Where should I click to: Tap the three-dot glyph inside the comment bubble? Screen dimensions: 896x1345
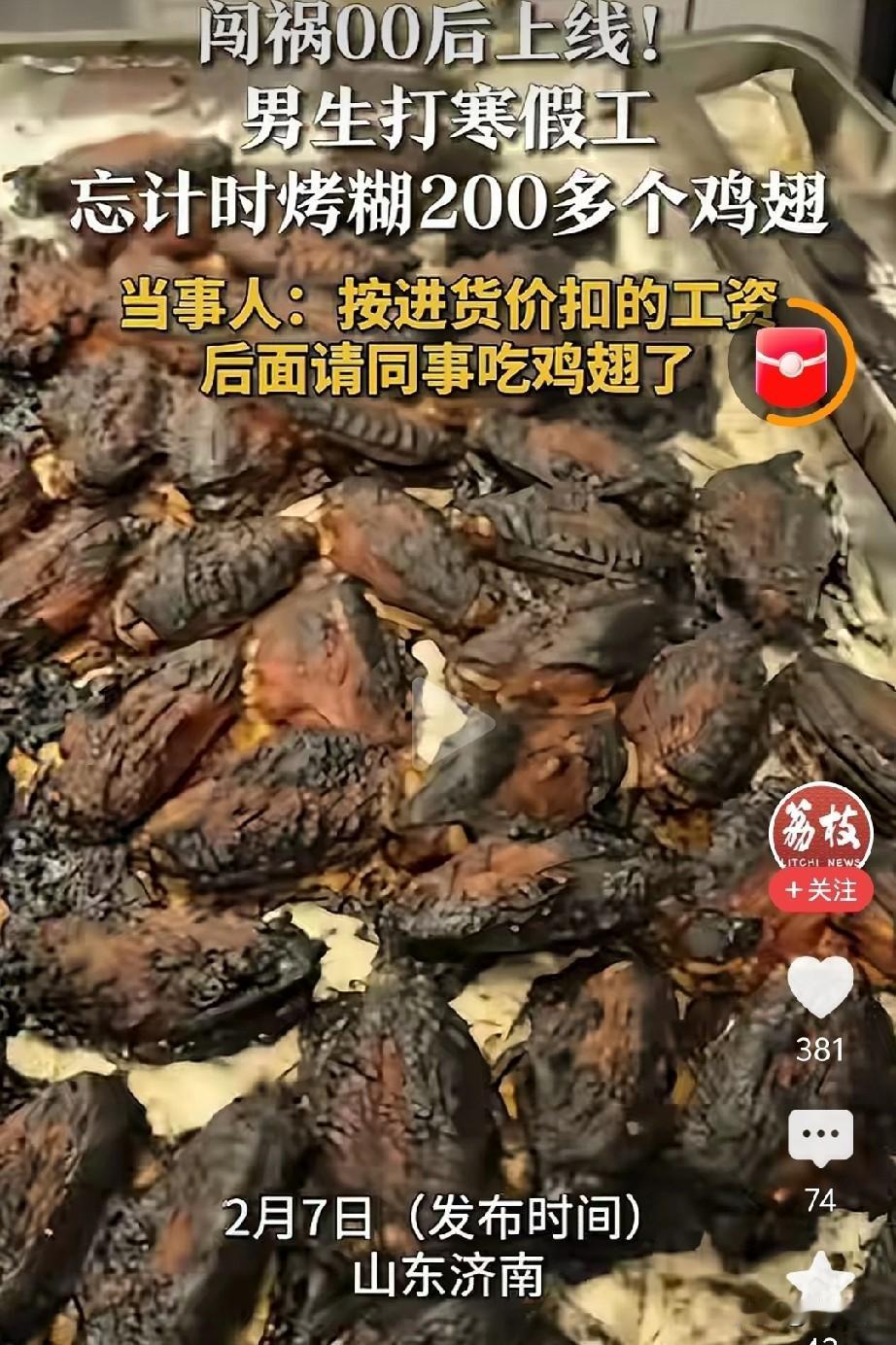[821, 1135]
